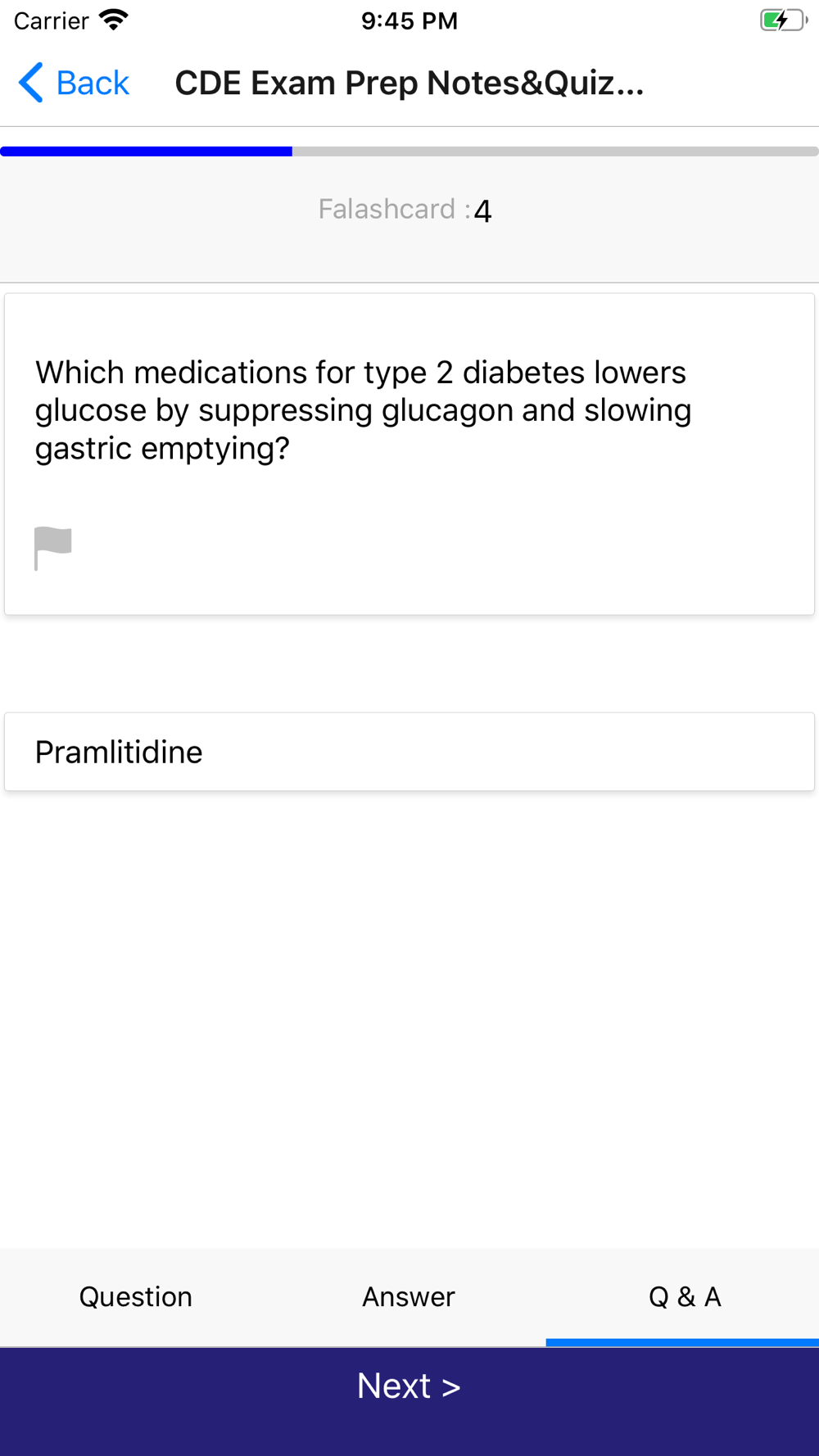Go back to the previous screen
The image size is (819, 1456).
74,83
